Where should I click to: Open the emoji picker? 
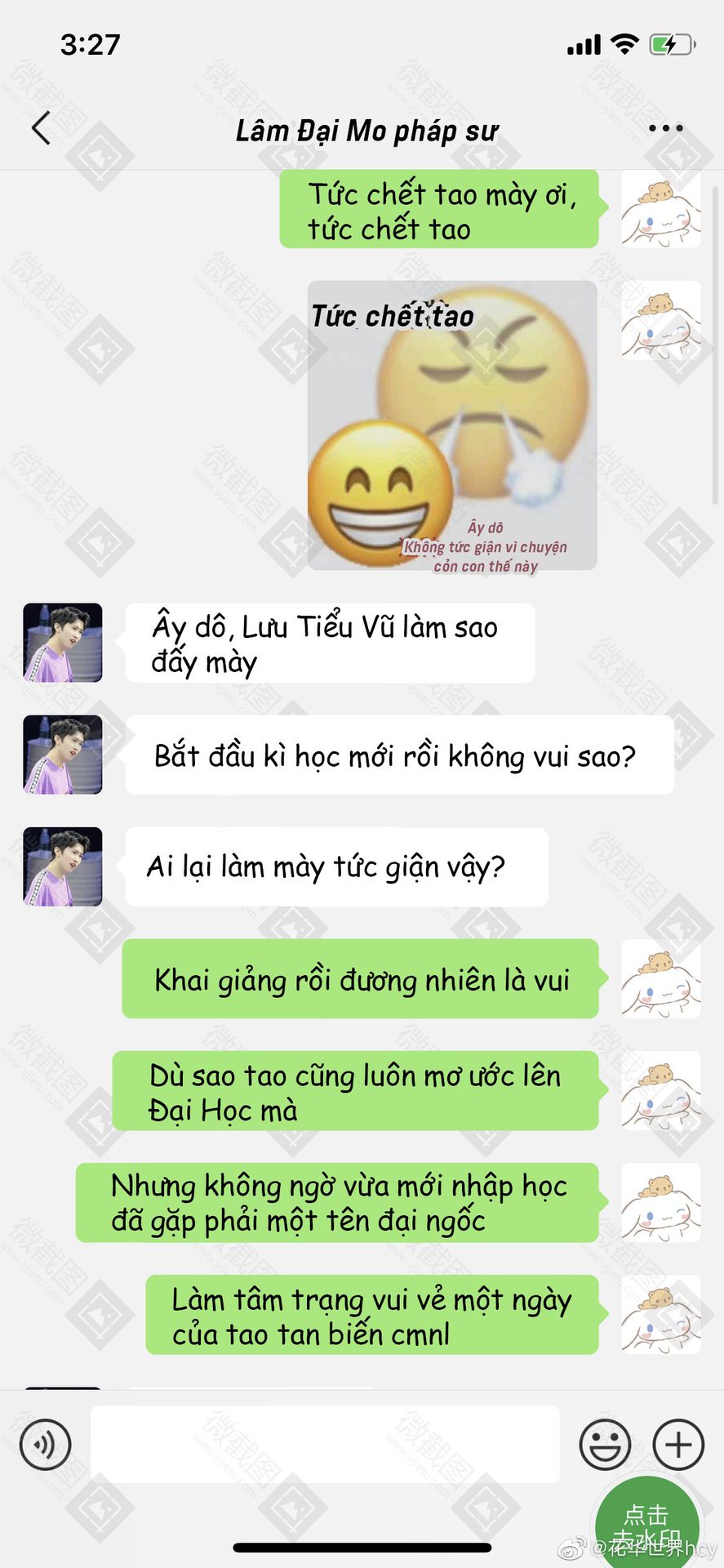(605, 1445)
